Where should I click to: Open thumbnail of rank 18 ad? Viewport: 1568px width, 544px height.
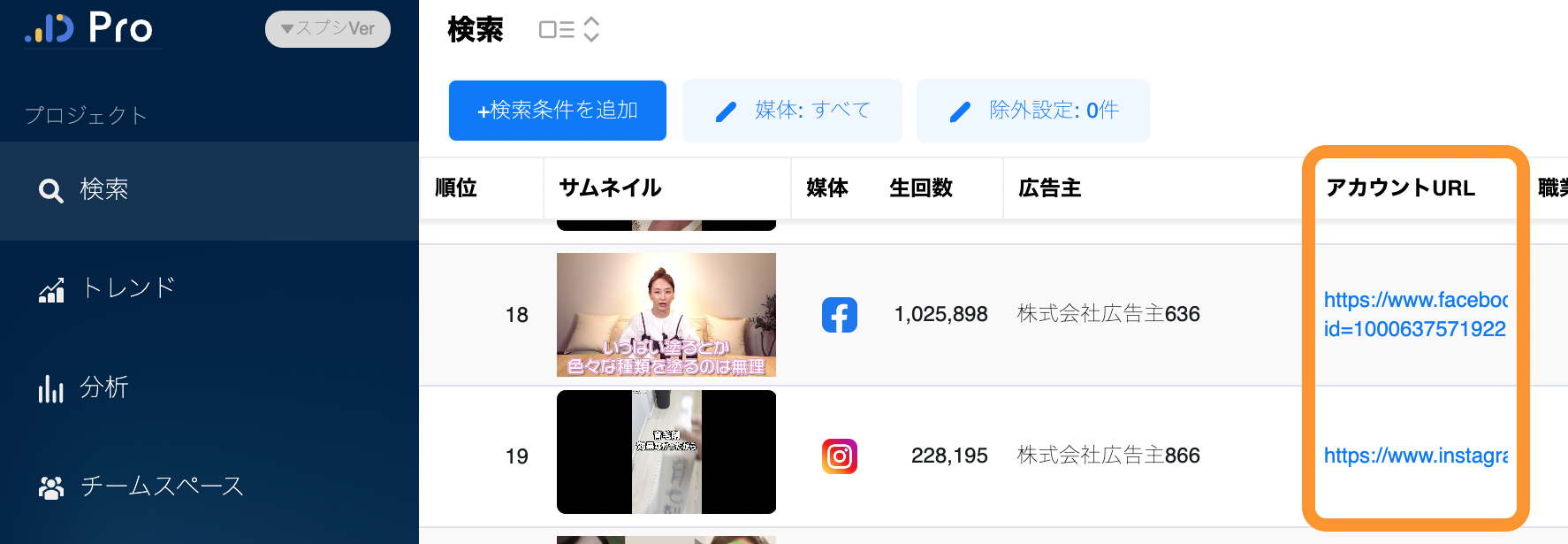pyautogui.click(x=666, y=315)
